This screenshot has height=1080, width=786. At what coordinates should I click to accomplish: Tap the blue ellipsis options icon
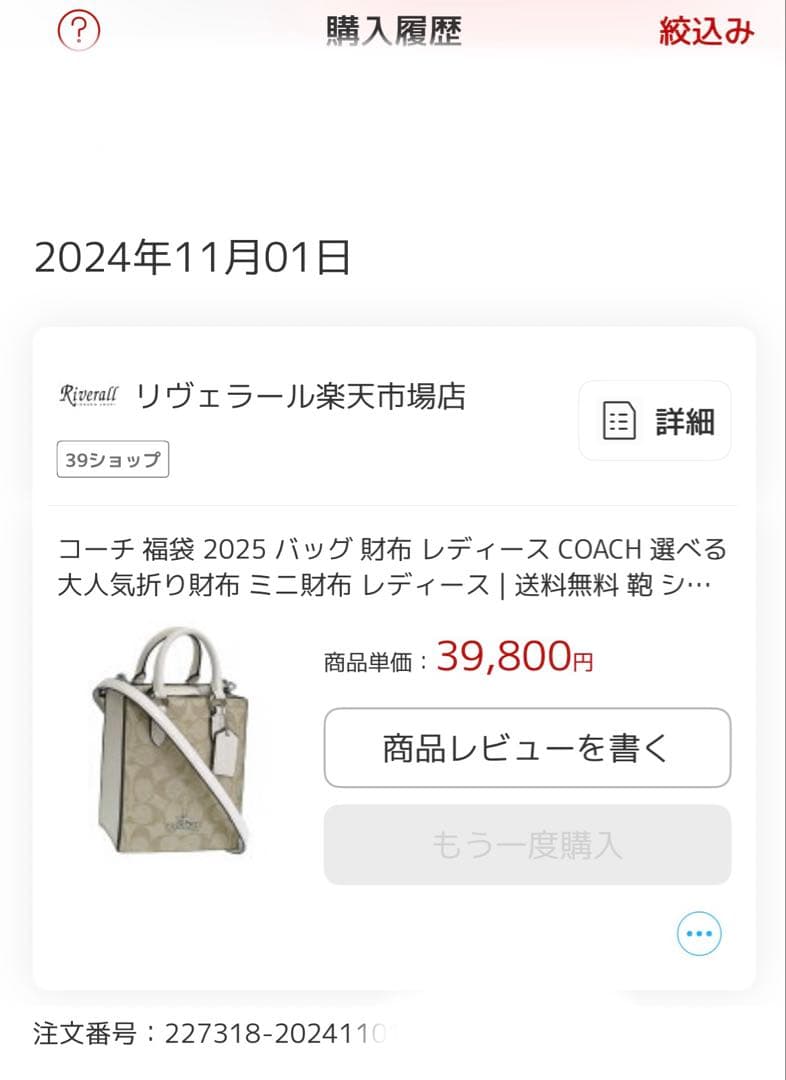coord(700,932)
